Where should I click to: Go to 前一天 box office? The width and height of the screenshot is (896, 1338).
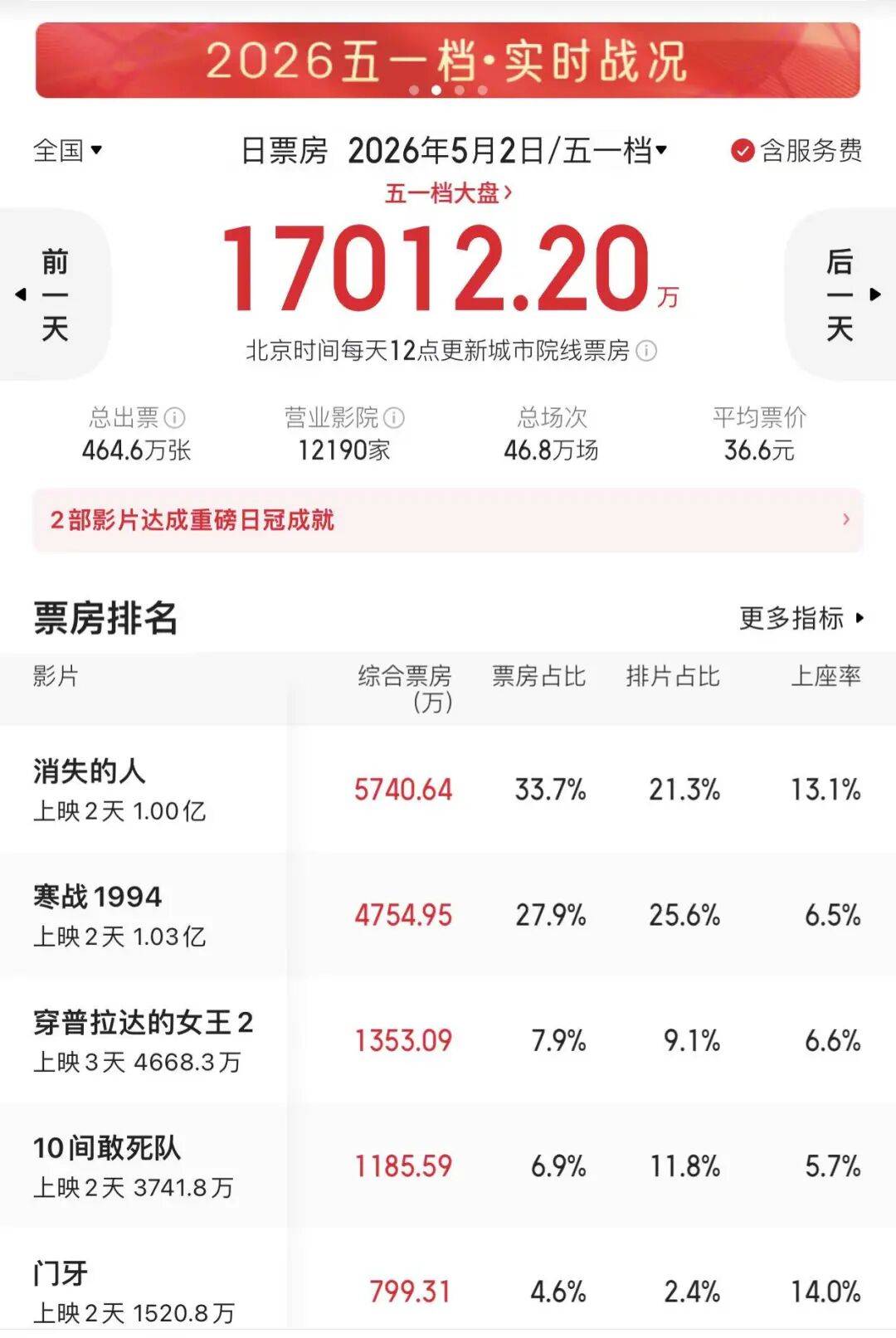pyautogui.click(x=54, y=294)
